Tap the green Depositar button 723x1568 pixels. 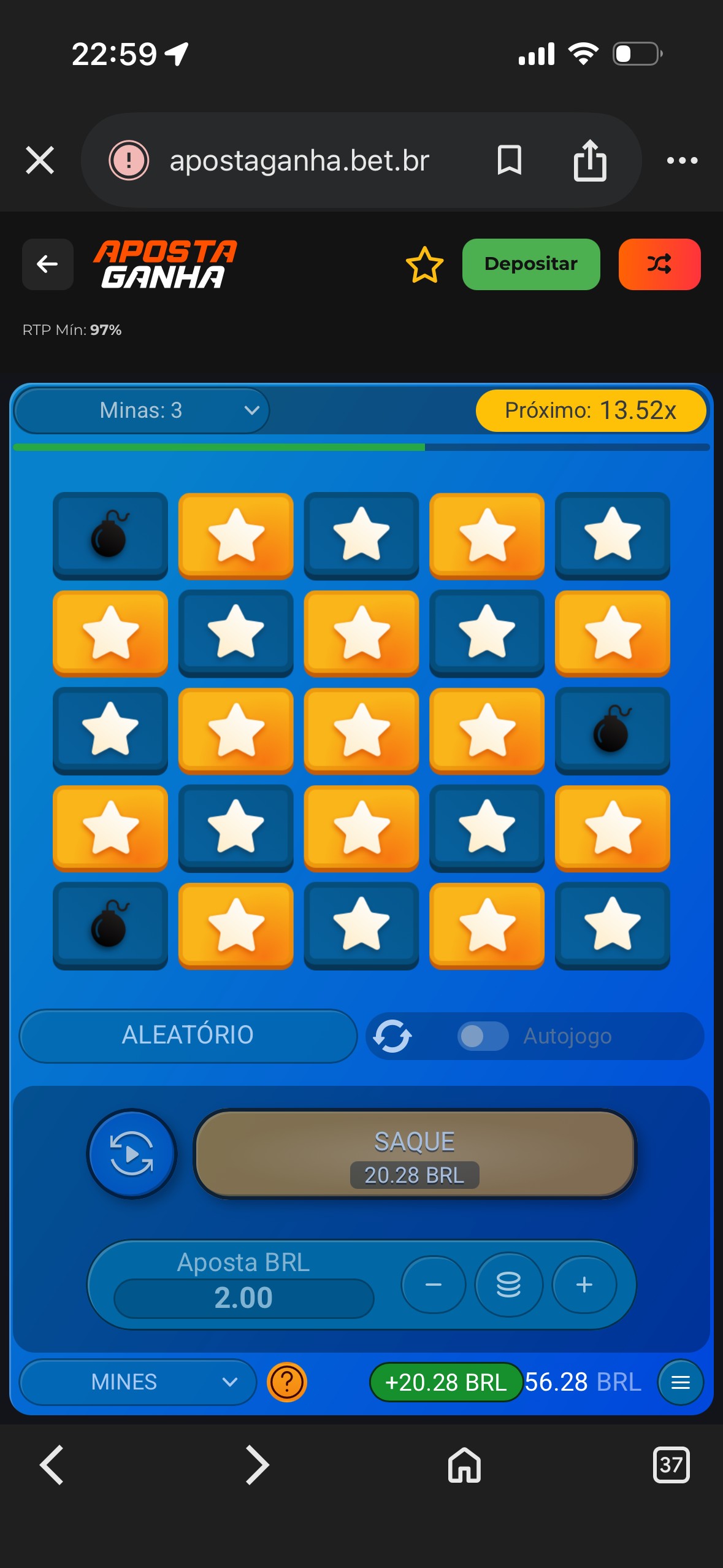(530, 264)
